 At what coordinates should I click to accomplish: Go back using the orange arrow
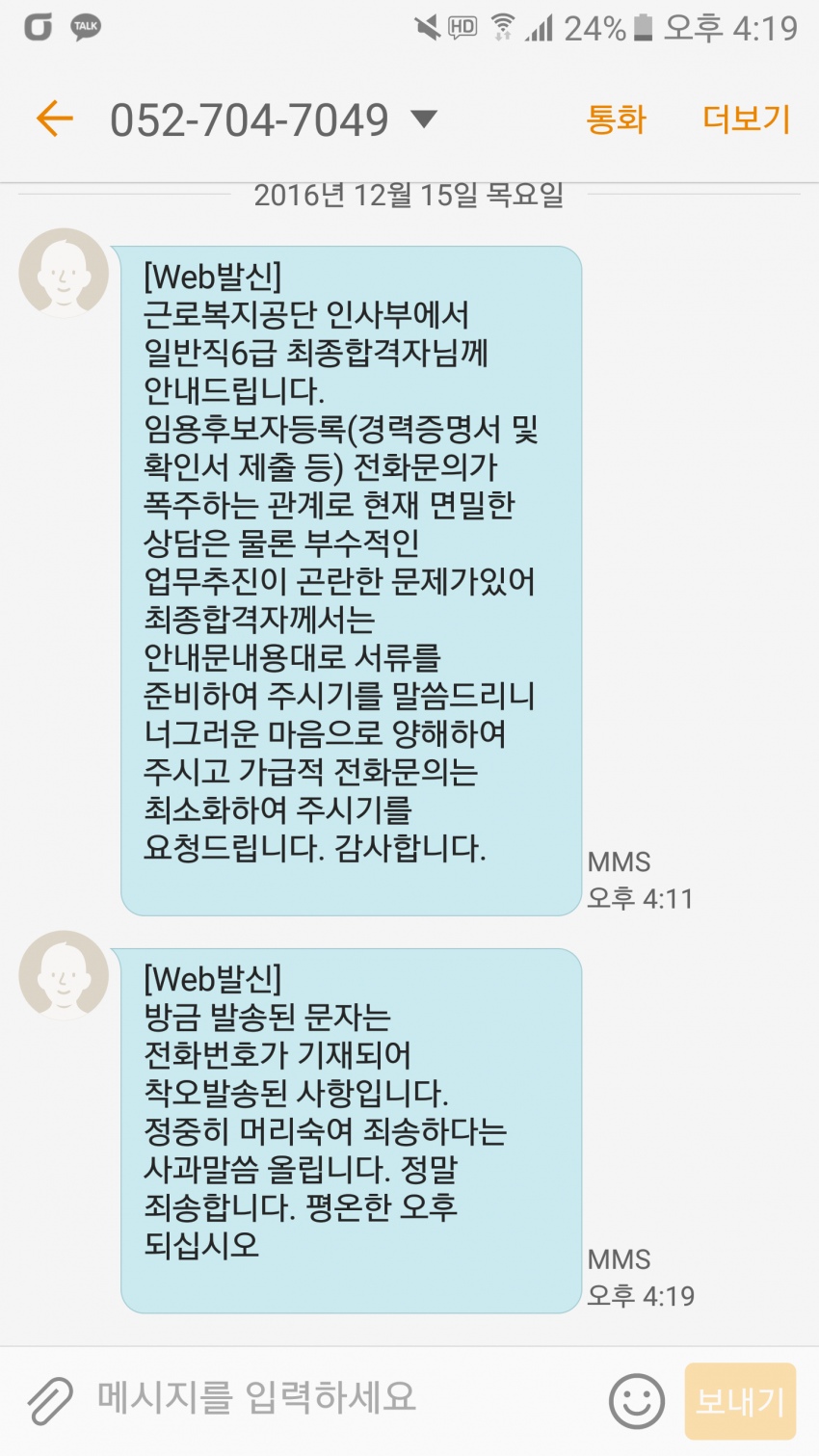(x=55, y=119)
